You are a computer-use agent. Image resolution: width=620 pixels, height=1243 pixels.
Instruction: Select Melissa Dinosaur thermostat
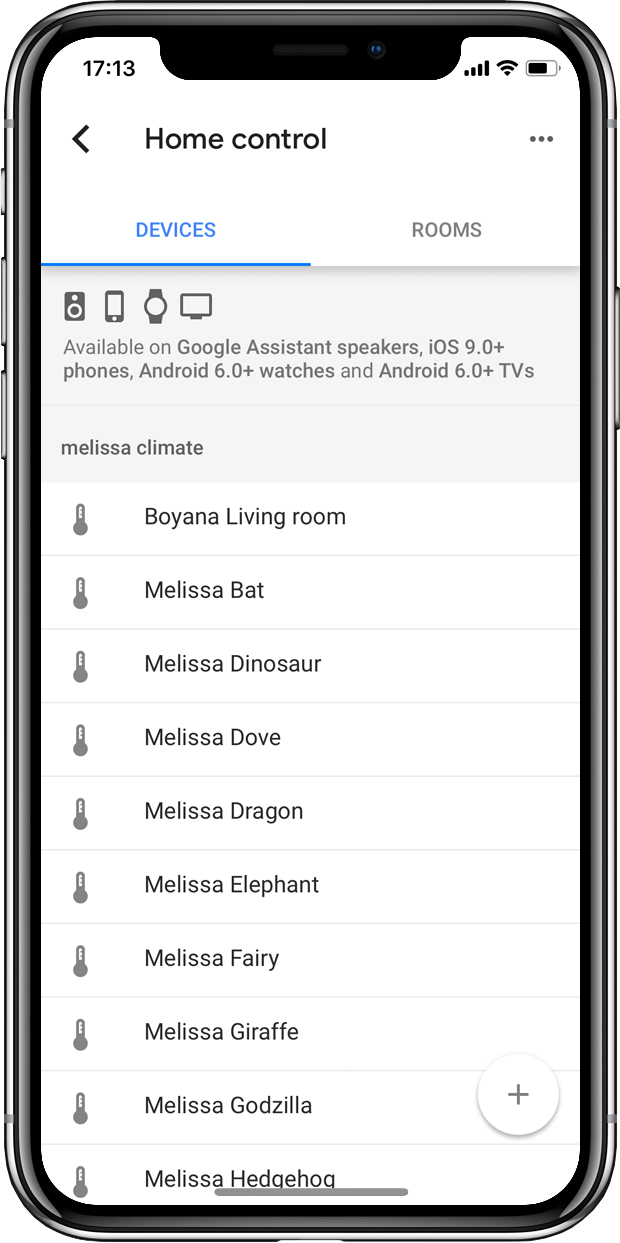pyautogui.click(x=310, y=666)
